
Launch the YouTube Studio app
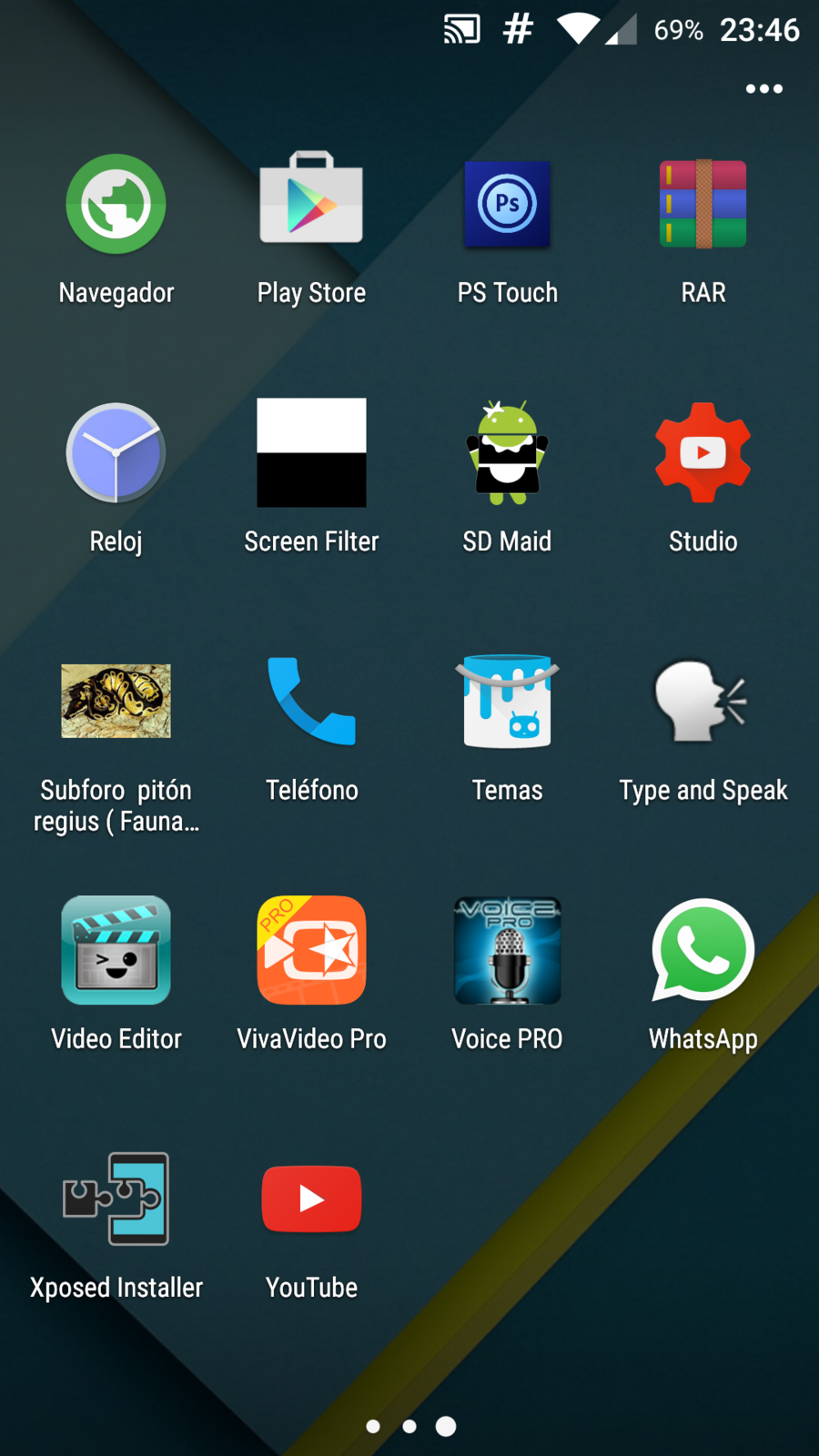tap(703, 453)
